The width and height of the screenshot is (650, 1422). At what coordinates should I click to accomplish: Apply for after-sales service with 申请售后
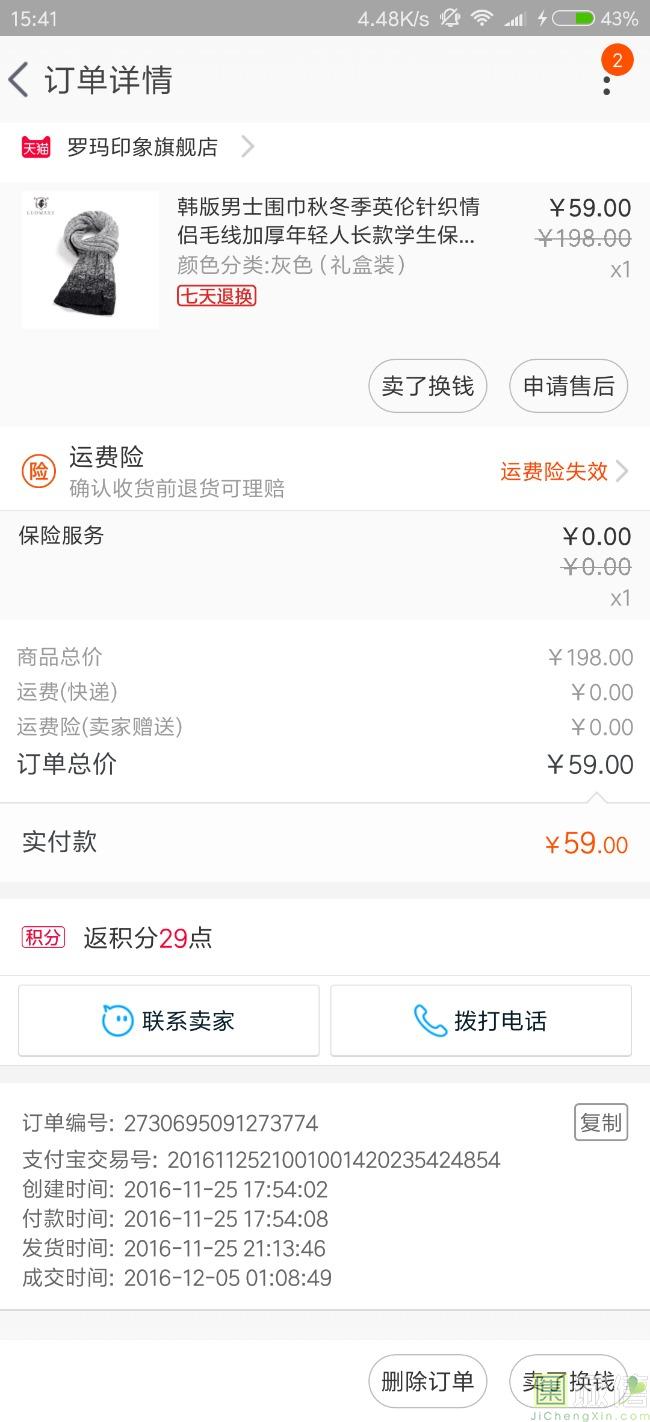pos(569,386)
